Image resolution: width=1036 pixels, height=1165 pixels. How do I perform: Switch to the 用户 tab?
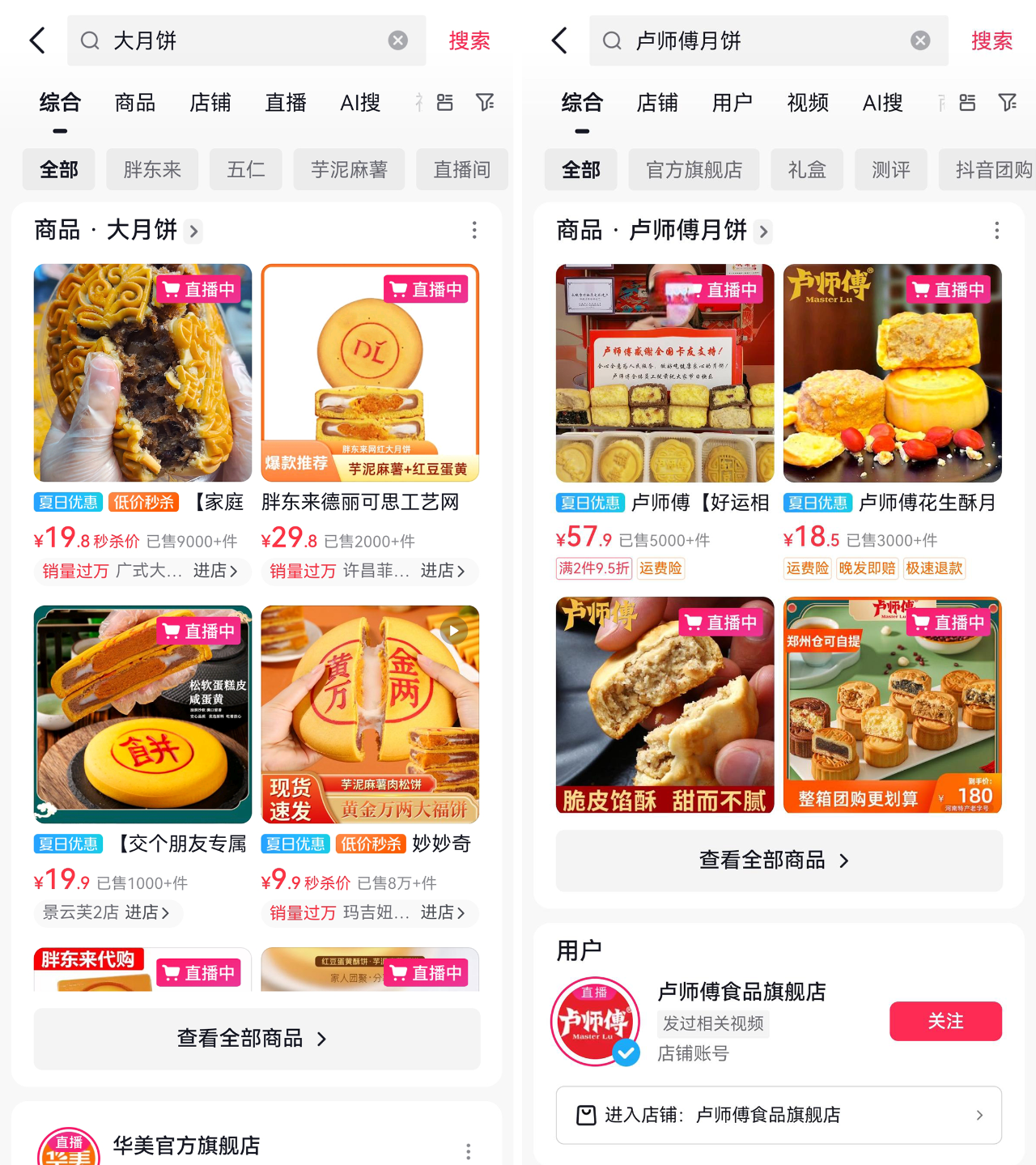[732, 103]
